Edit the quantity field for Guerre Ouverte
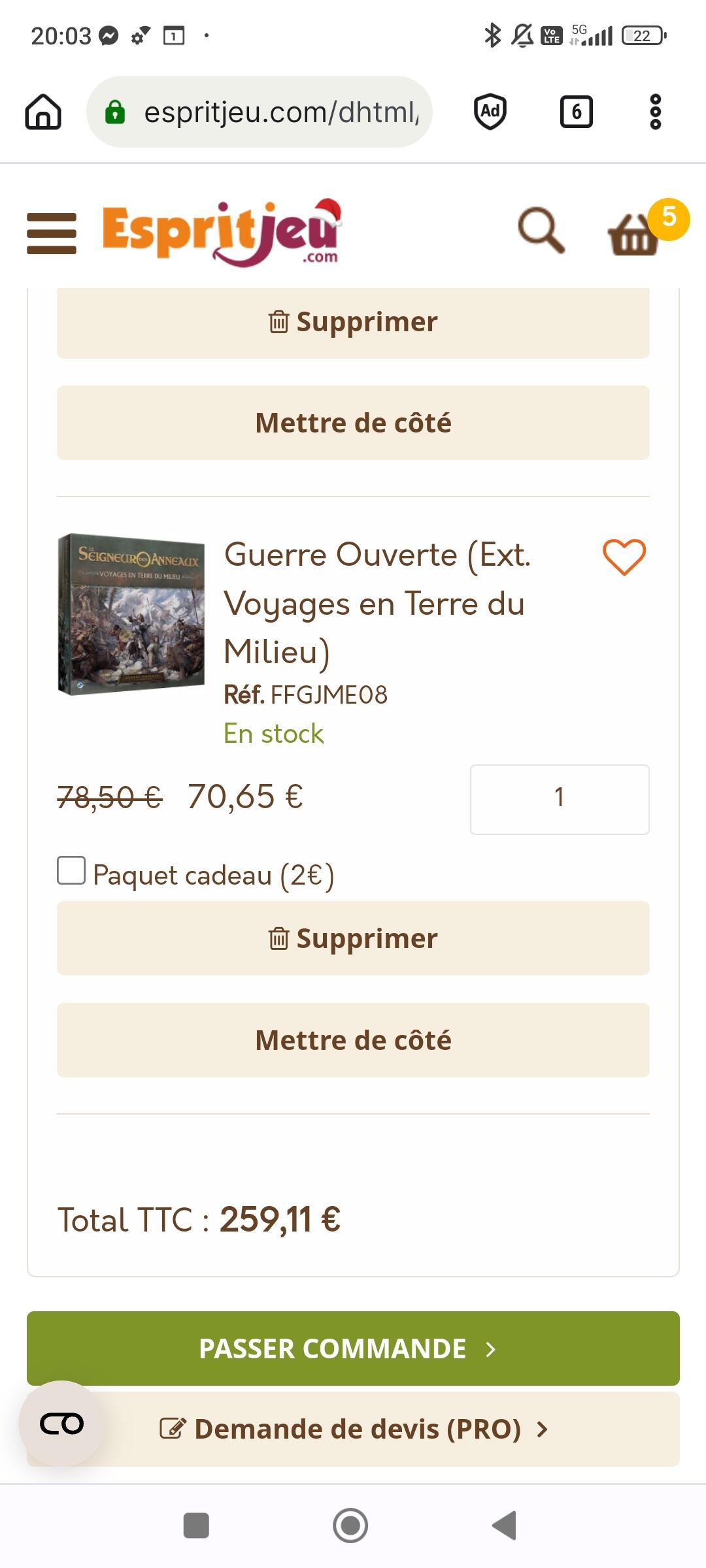706x1568 pixels. pos(560,799)
